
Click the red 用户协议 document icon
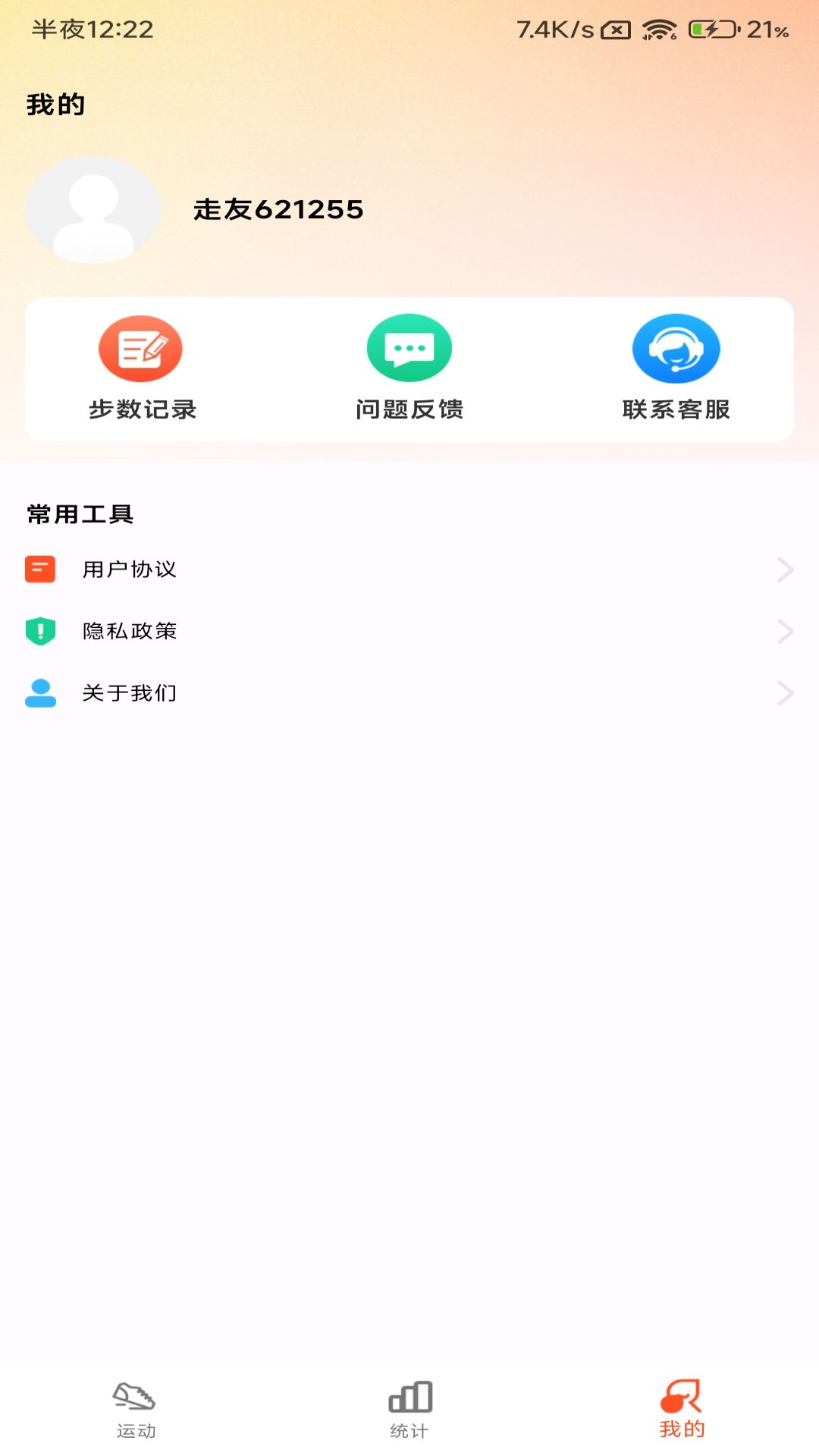point(41,567)
